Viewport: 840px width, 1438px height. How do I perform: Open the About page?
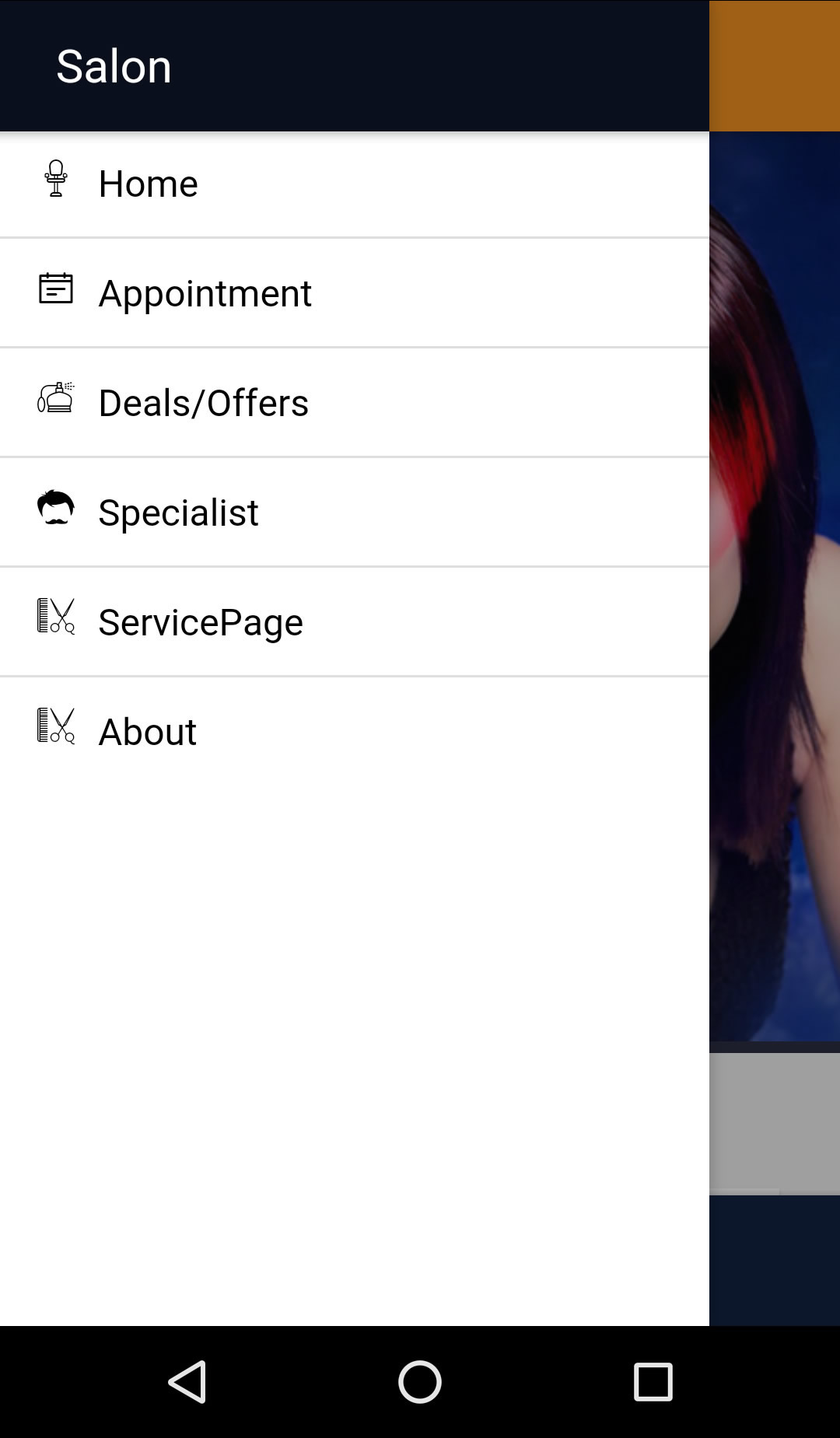point(355,732)
